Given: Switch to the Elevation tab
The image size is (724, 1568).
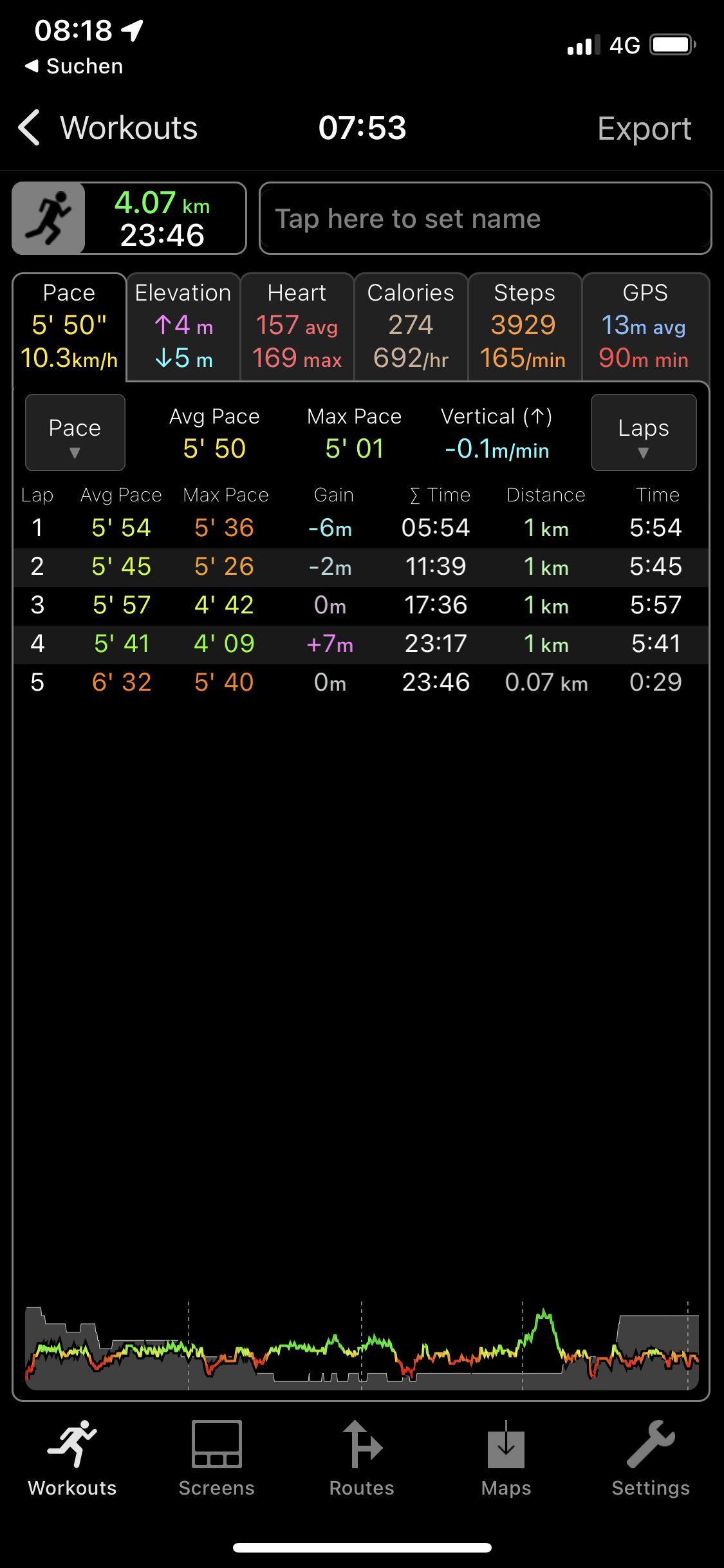Looking at the screenshot, I should pyautogui.click(x=183, y=327).
